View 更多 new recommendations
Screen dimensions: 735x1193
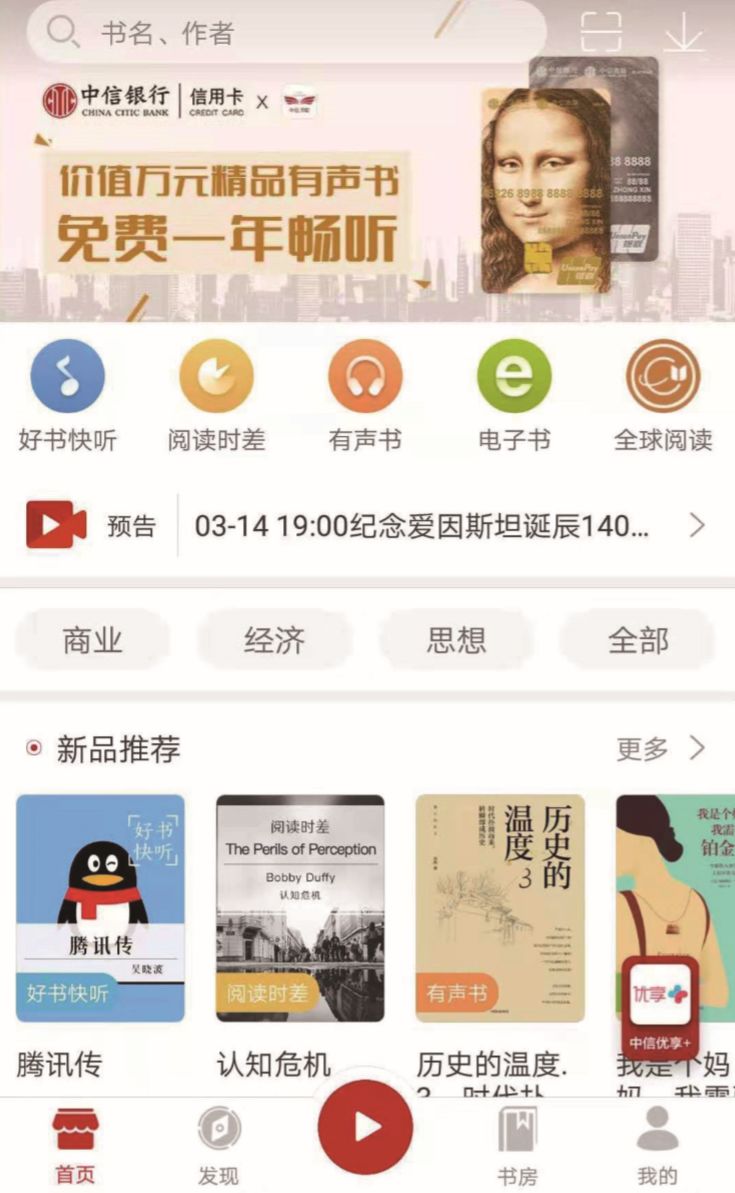click(x=661, y=748)
